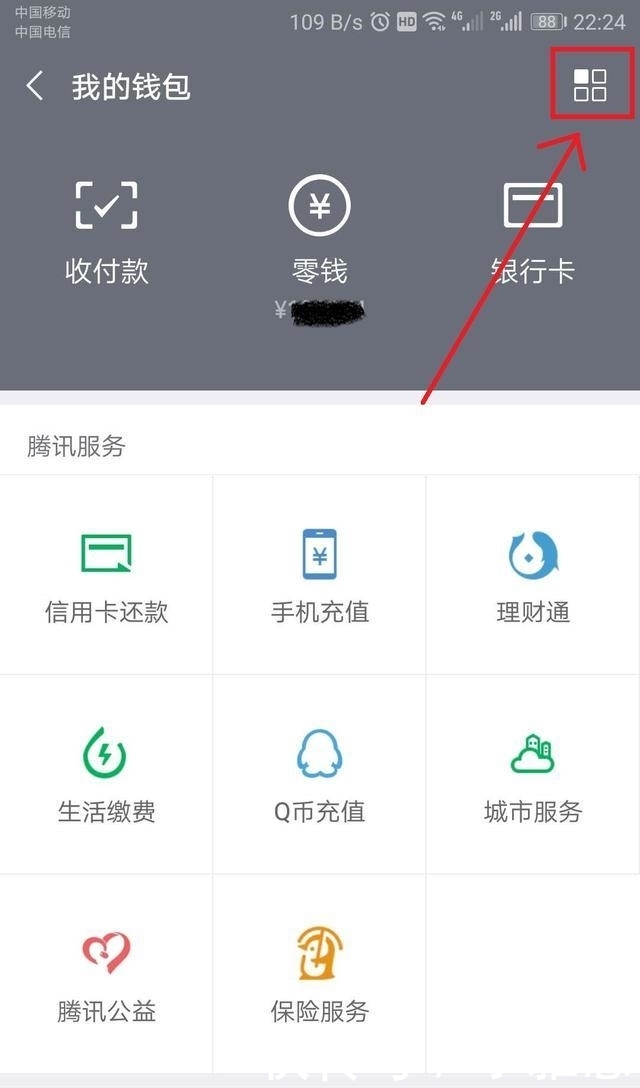
Task: Go back from 我的钱包
Action: [35, 86]
